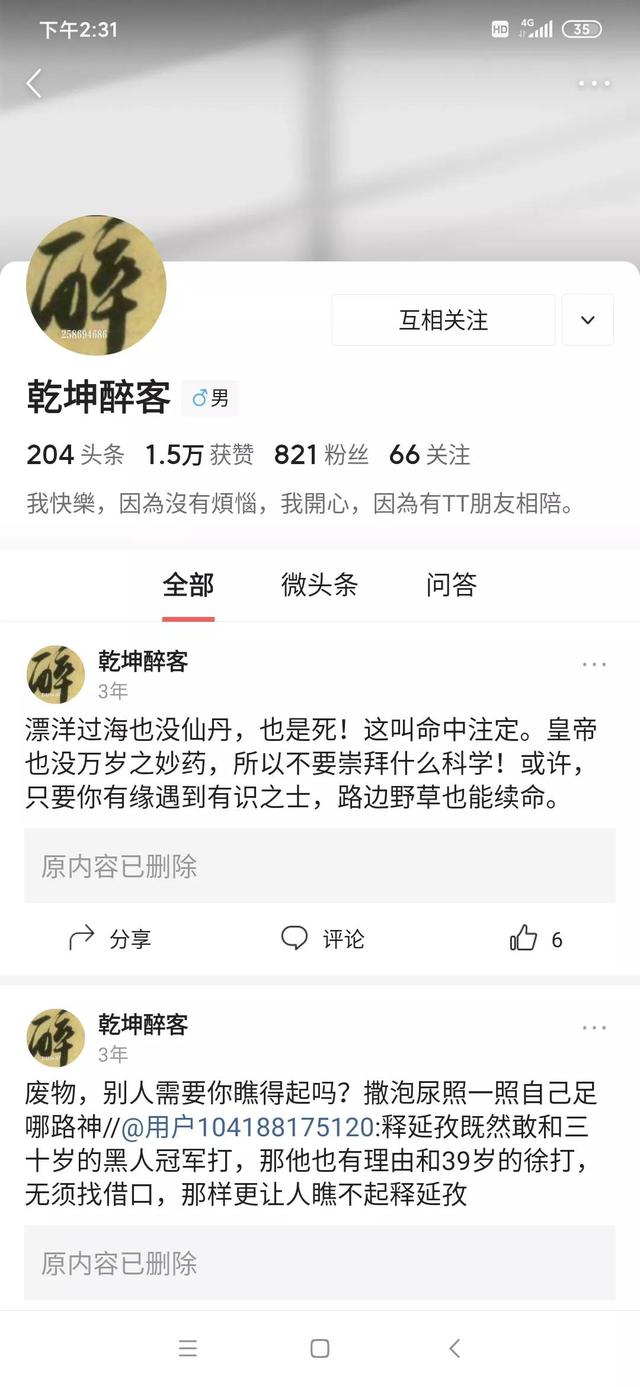The height and width of the screenshot is (1387, 640).
Task: Open the 821 粉丝 followers list
Action: click(321, 455)
